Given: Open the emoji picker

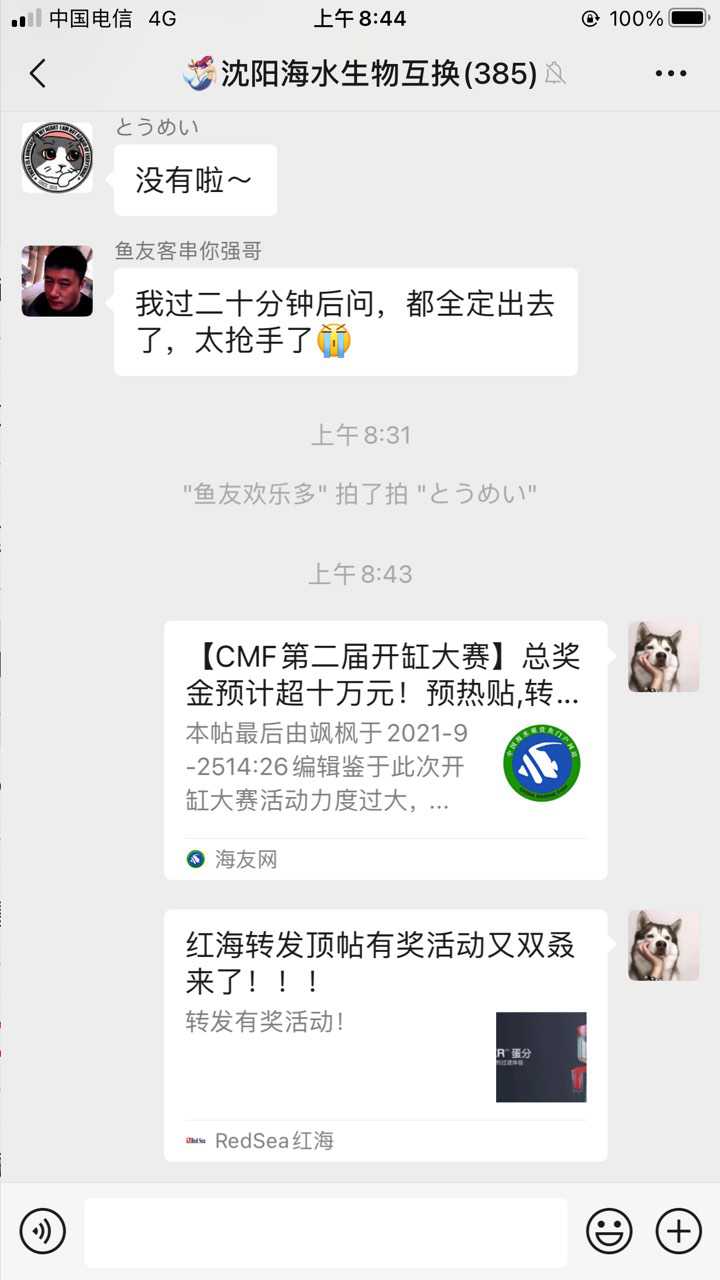Looking at the screenshot, I should pos(608,1230).
